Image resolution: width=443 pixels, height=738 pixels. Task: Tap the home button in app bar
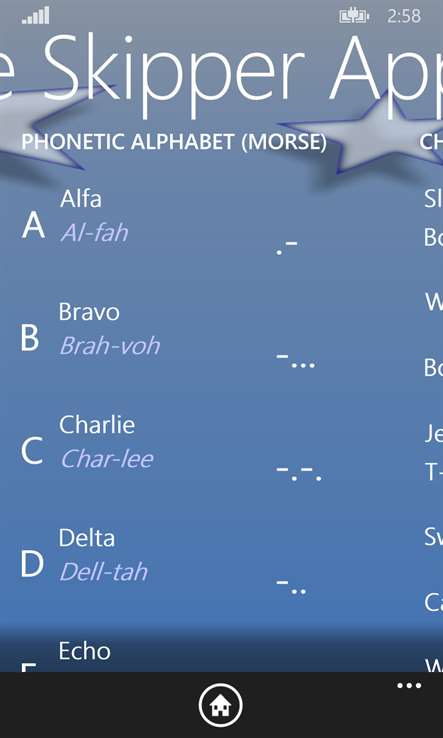[x=220, y=706]
